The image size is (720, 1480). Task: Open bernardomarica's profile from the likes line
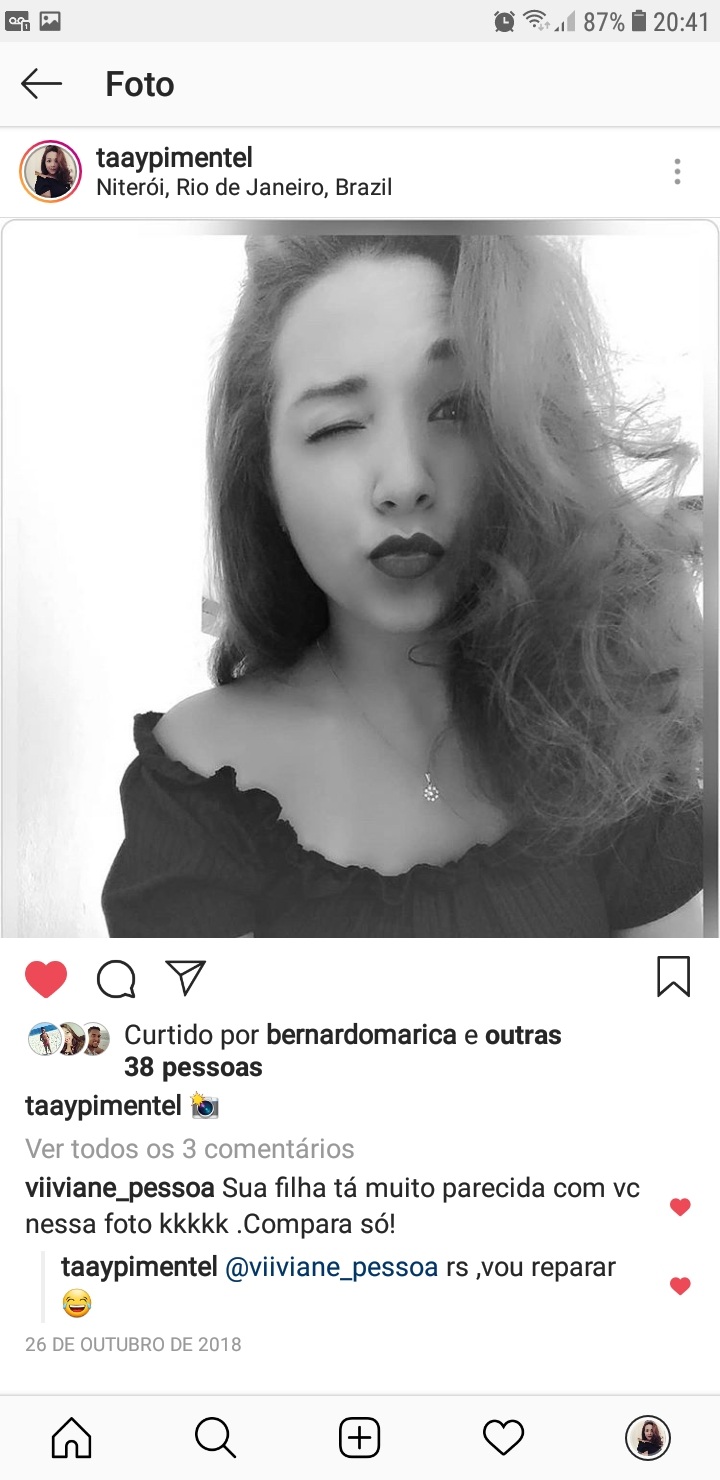361,1035
